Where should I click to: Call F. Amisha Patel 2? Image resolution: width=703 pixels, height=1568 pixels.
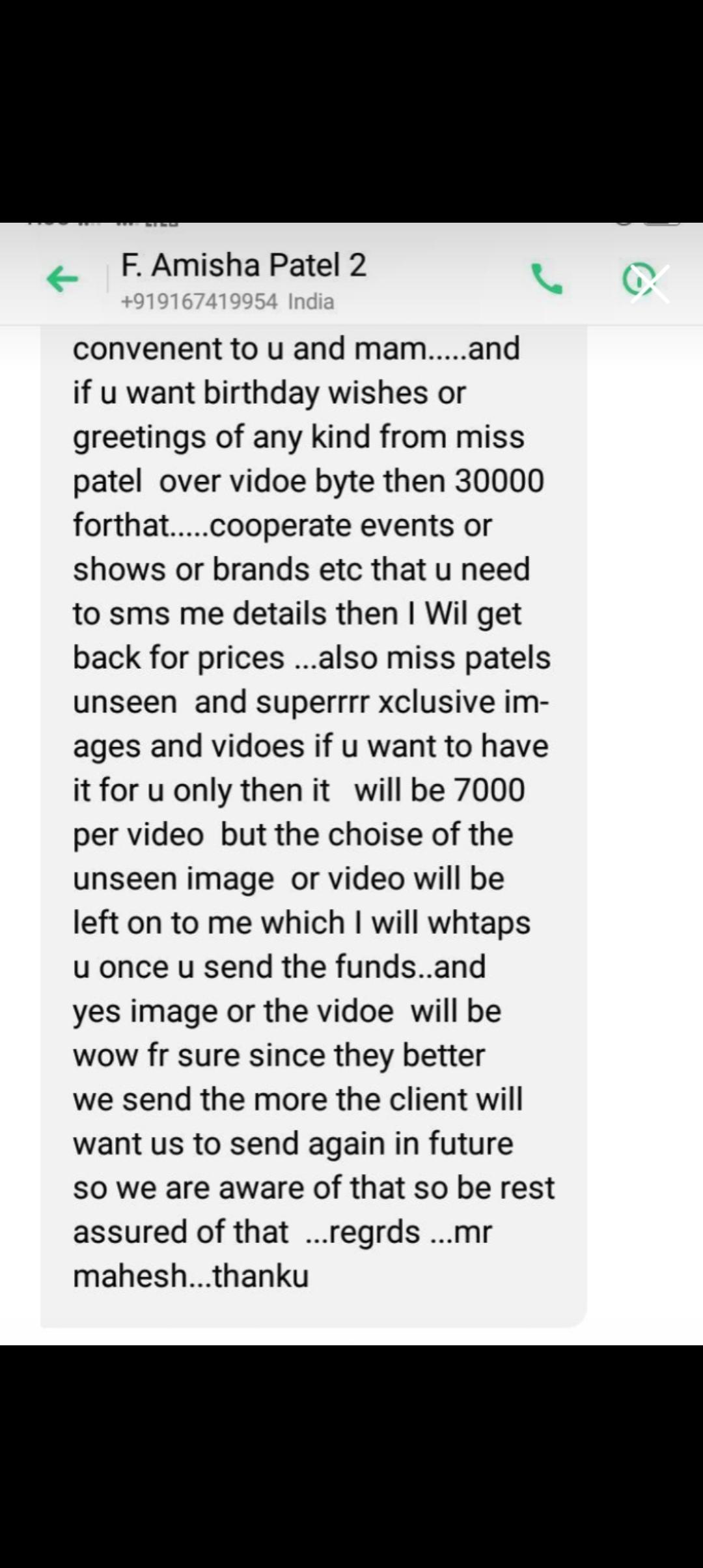tap(547, 279)
